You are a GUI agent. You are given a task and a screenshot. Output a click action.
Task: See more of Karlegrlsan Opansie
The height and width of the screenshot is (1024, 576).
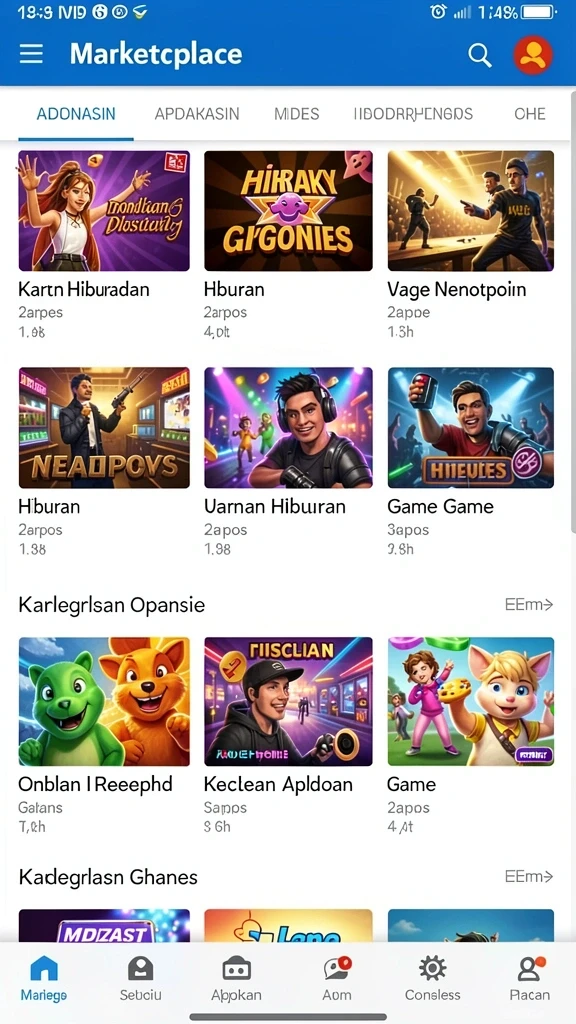click(528, 605)
